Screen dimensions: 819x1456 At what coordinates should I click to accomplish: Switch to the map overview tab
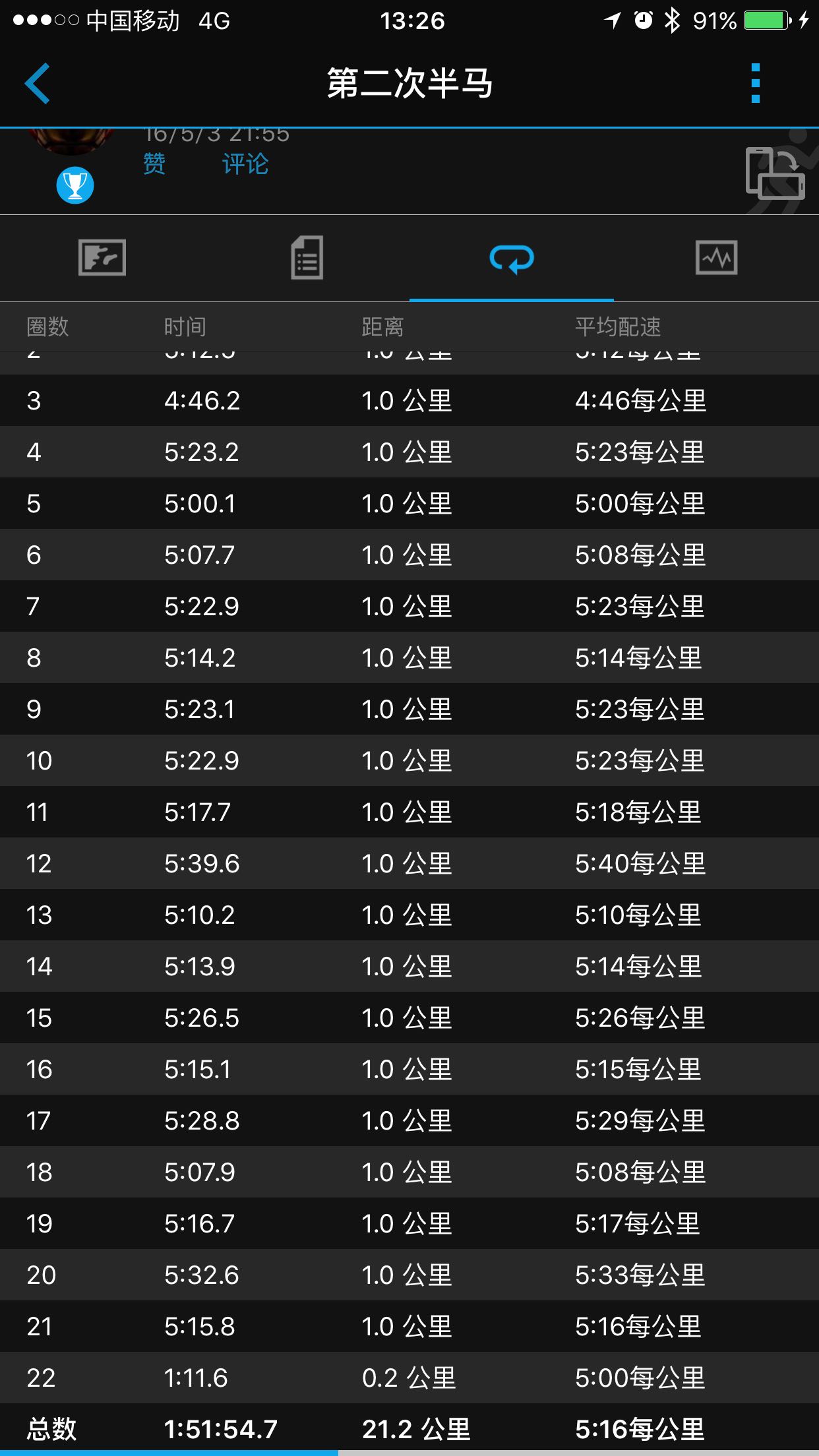click(102, 258)
